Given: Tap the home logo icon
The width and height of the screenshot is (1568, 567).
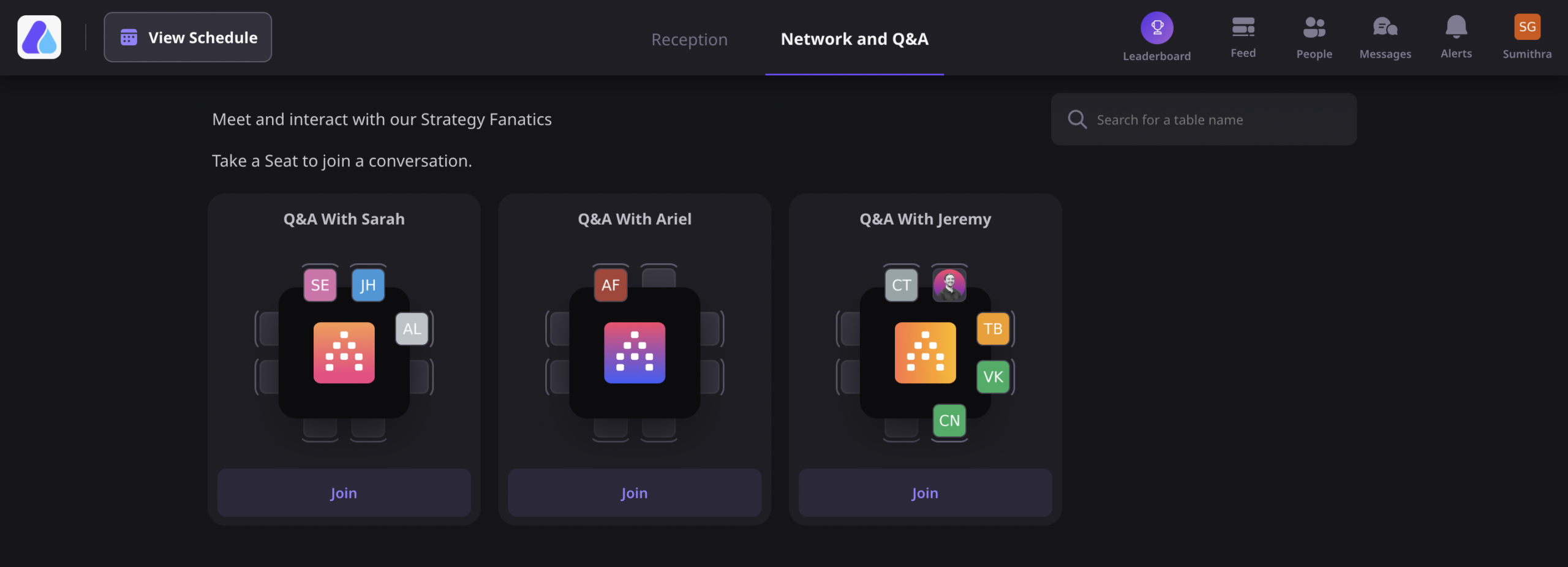Looking at the screenshot, I should (x=39, y=37).
